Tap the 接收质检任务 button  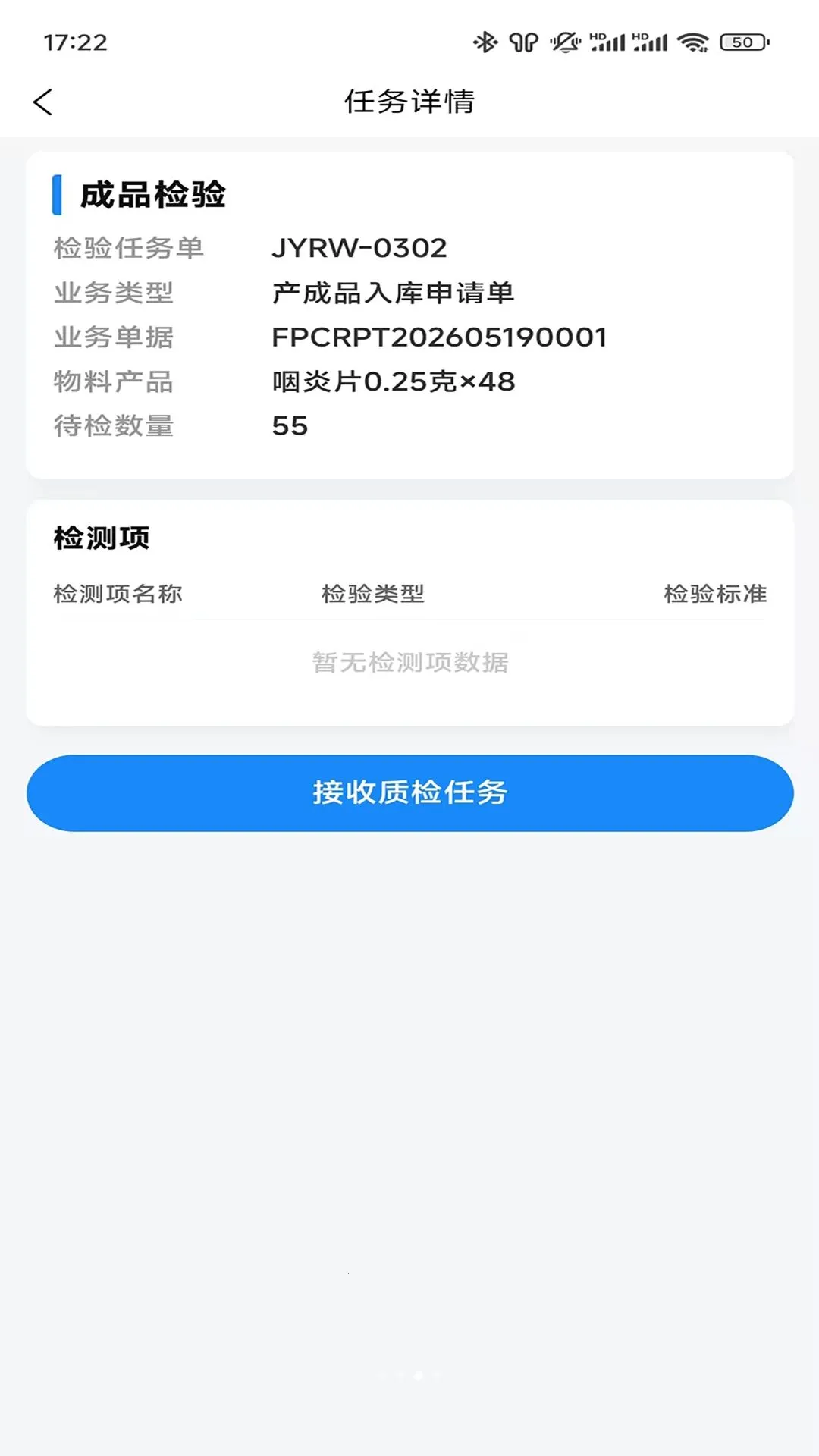tap(409, 792)
